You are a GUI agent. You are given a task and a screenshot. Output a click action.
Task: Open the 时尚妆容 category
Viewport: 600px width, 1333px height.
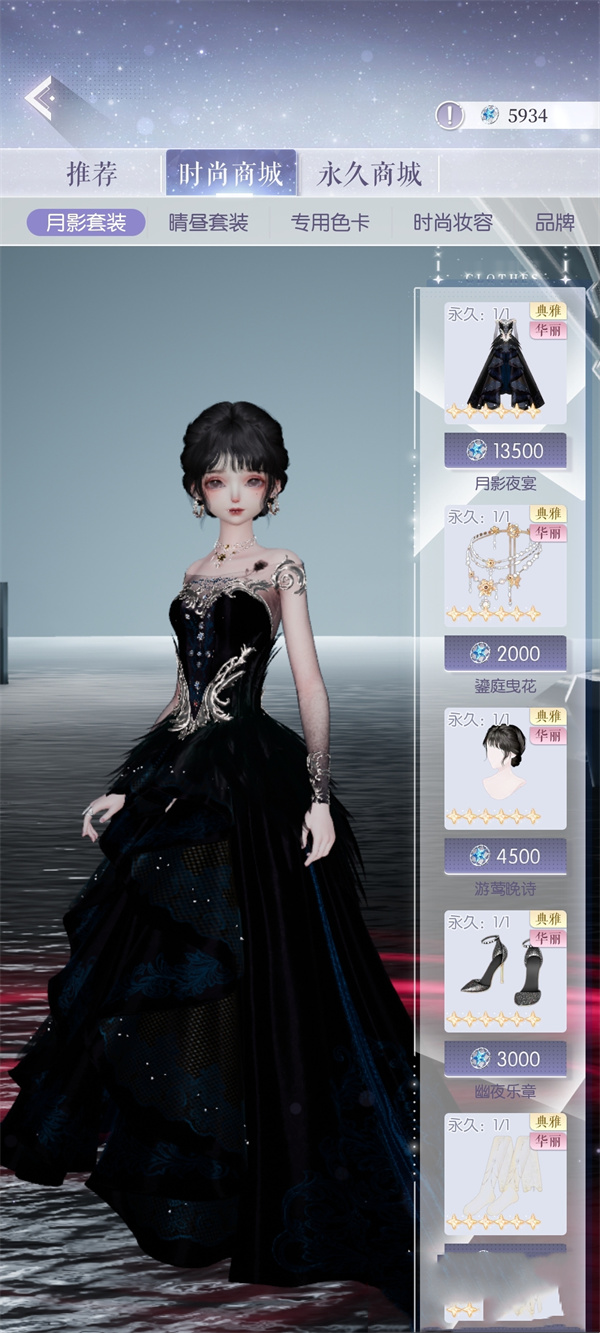tap(453, 222)
